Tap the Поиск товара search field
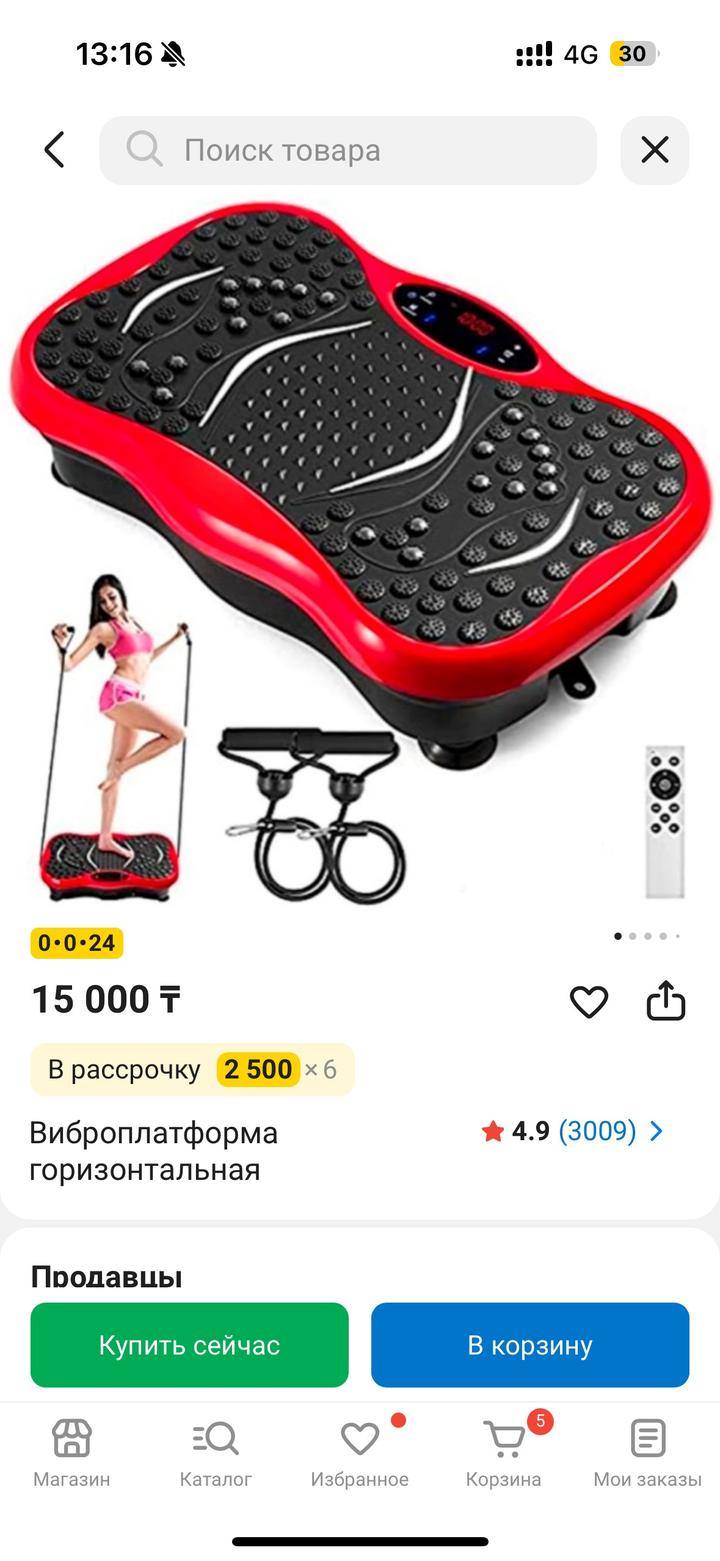Screen dimensions: 720x1561 (348, 150)
